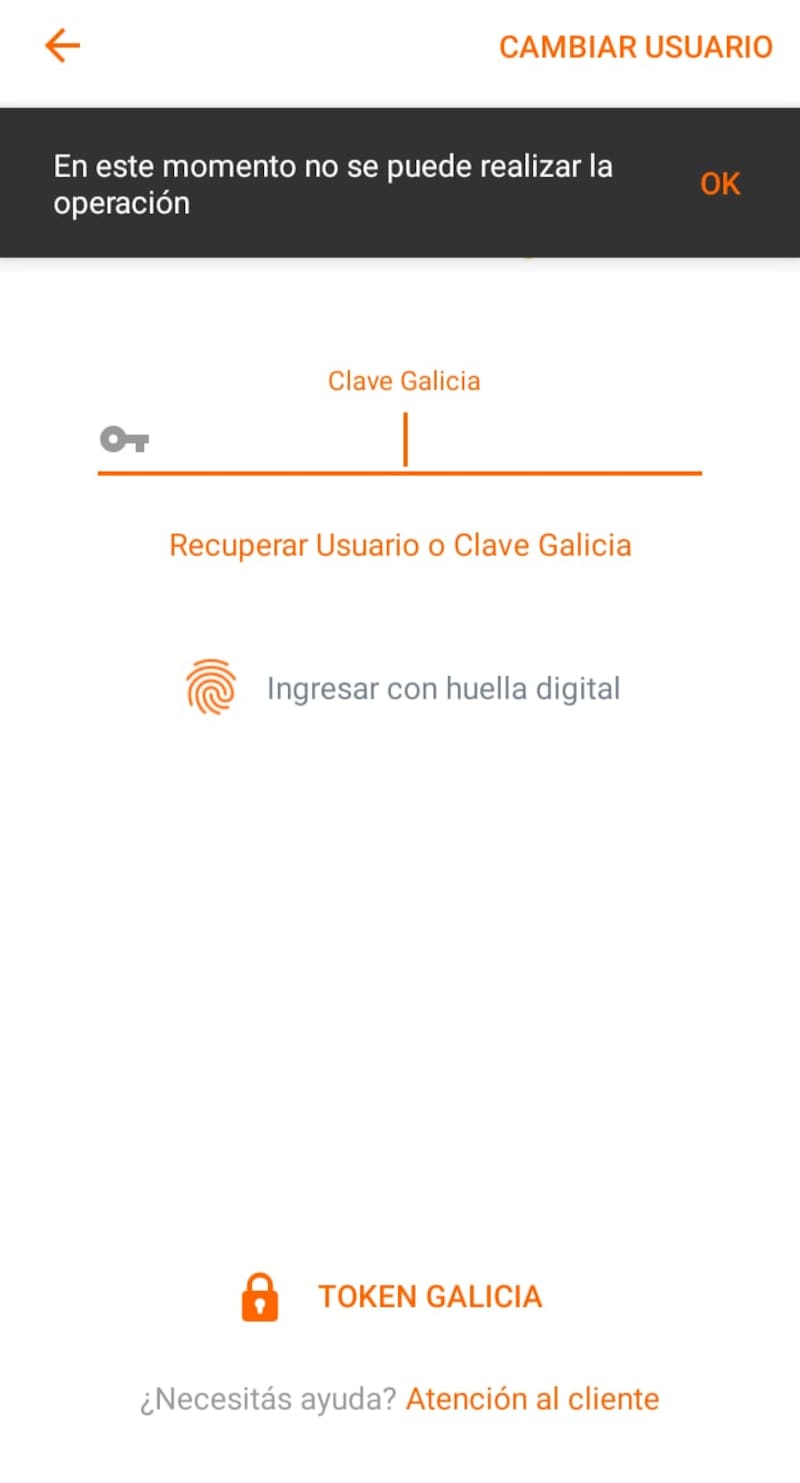The image size is (800, 1483).
Task: Open Atención al cliente help link
Action: coord(532,1399)
